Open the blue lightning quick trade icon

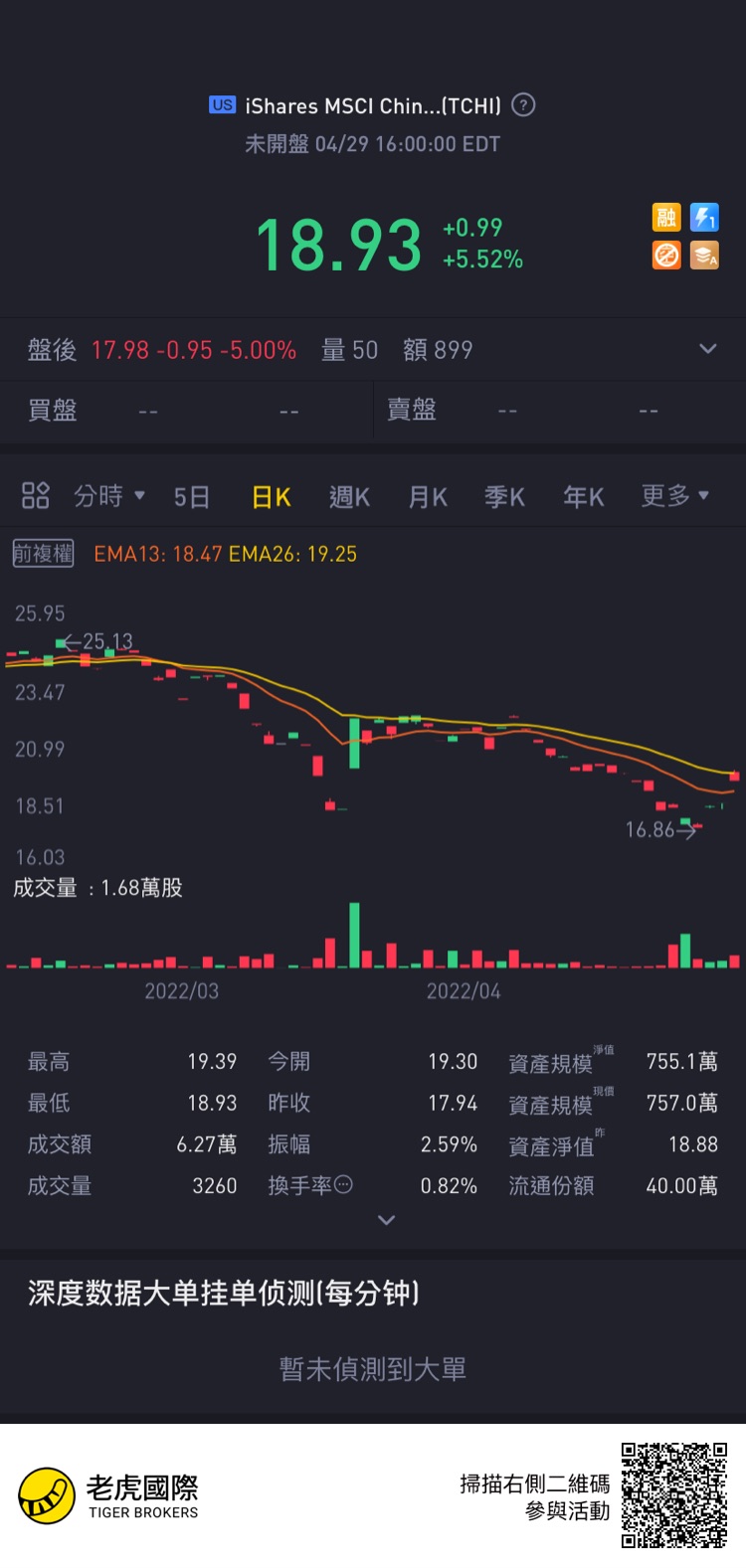tap(704, 217)
